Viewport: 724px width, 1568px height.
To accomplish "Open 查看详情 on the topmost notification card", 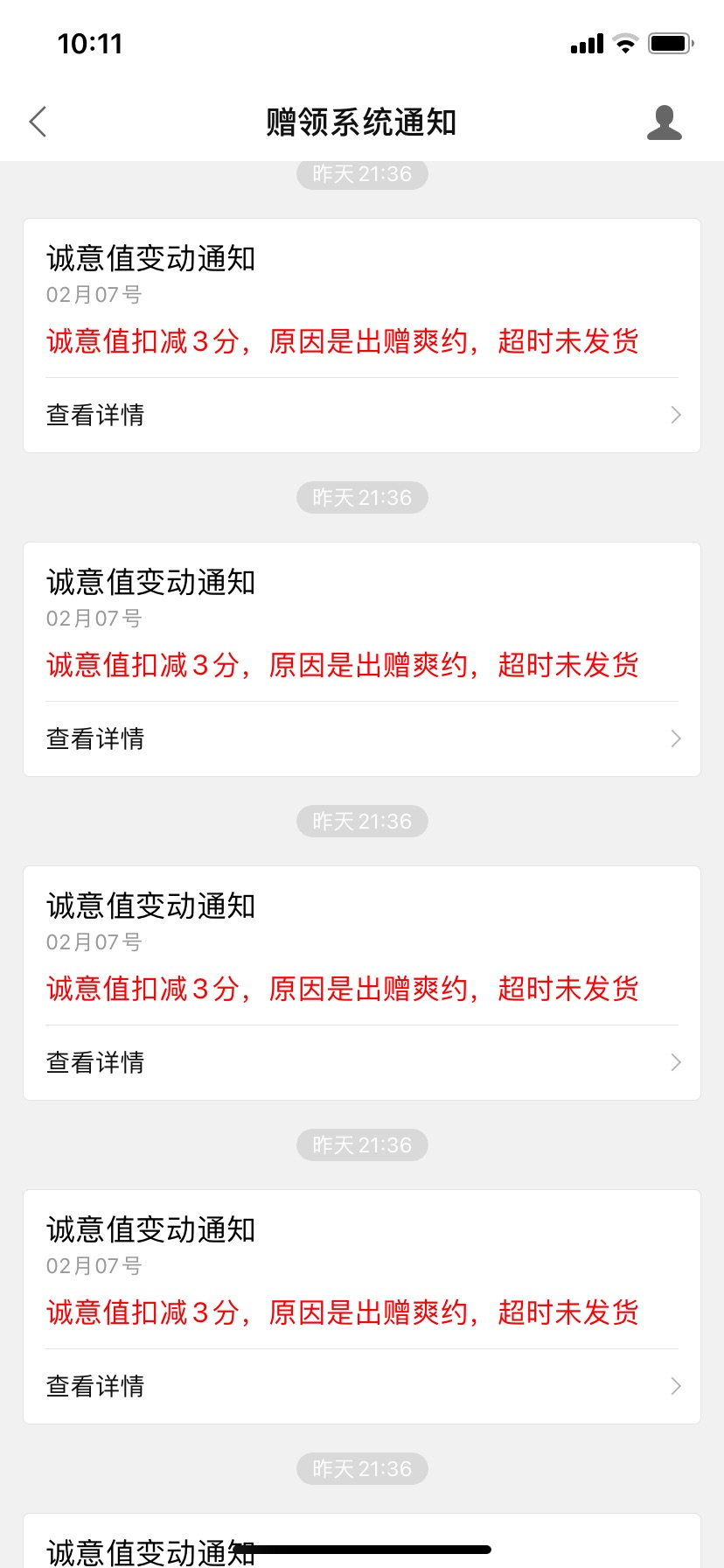I will (362, 415).
